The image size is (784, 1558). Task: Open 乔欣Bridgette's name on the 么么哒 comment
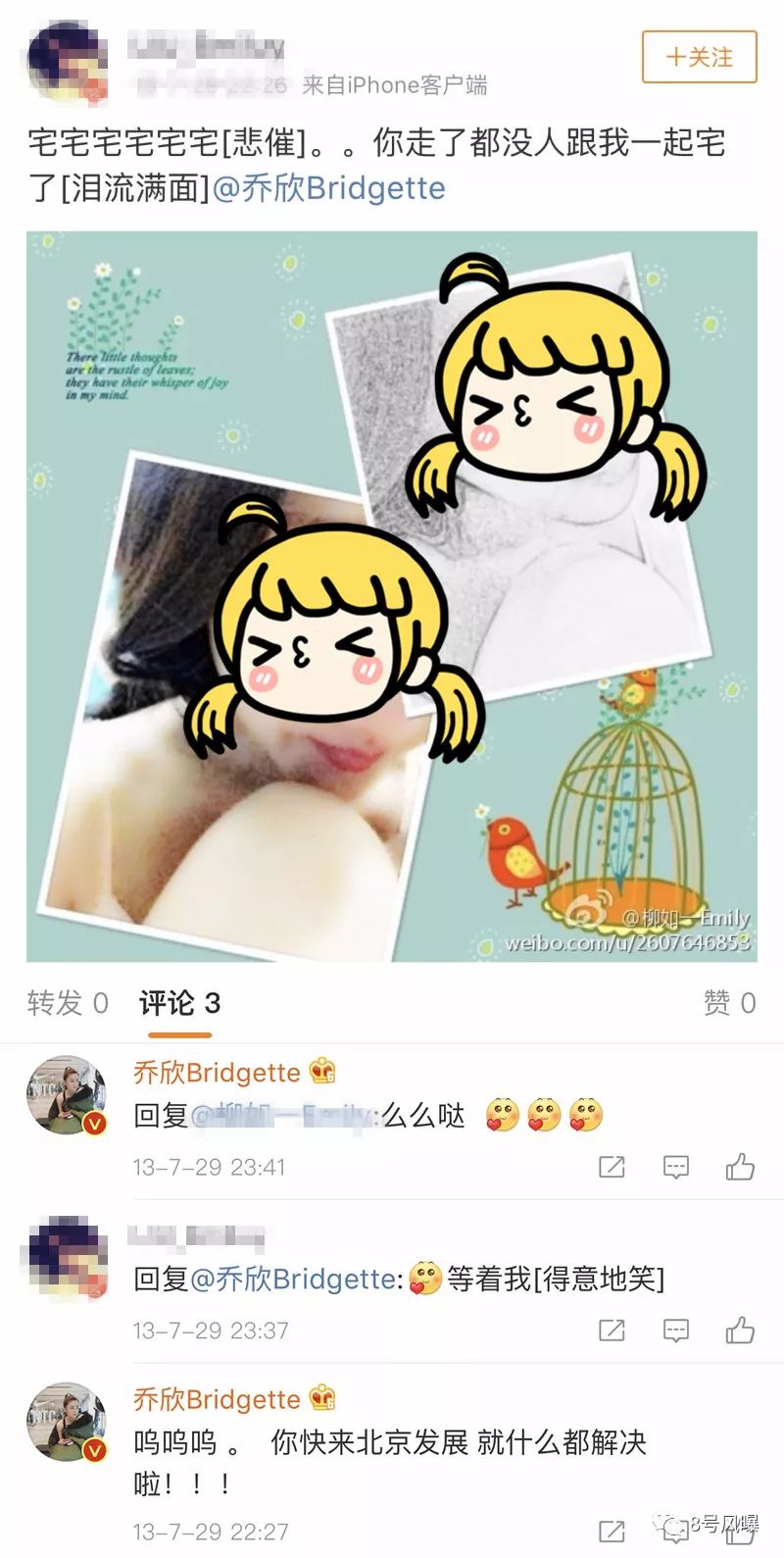coord(217,1073)
